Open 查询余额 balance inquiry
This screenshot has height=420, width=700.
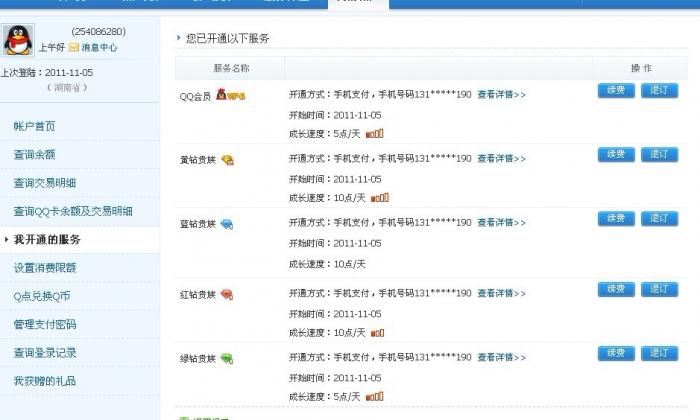(x=35, y=155)
